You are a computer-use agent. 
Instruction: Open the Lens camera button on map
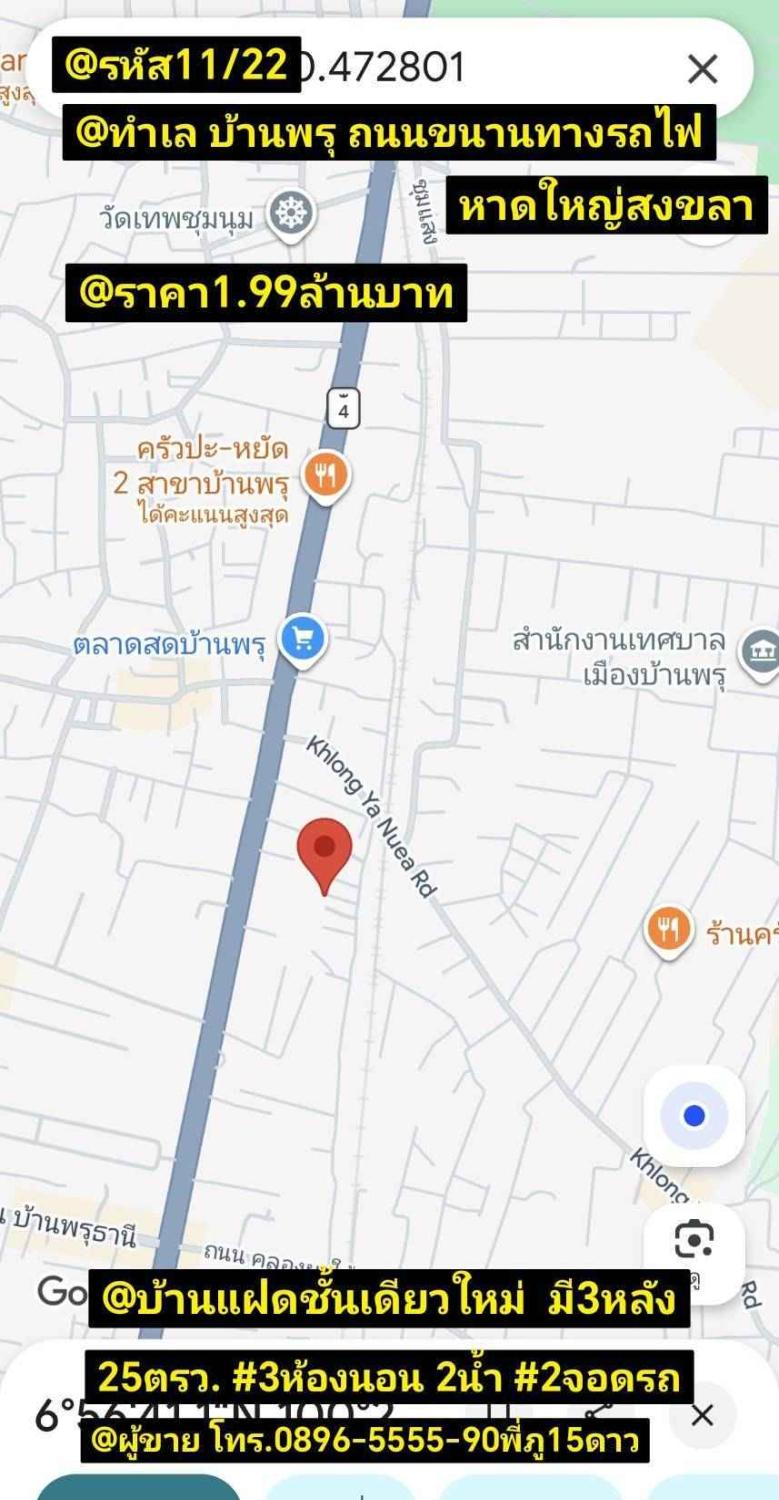click(694, 1239)
